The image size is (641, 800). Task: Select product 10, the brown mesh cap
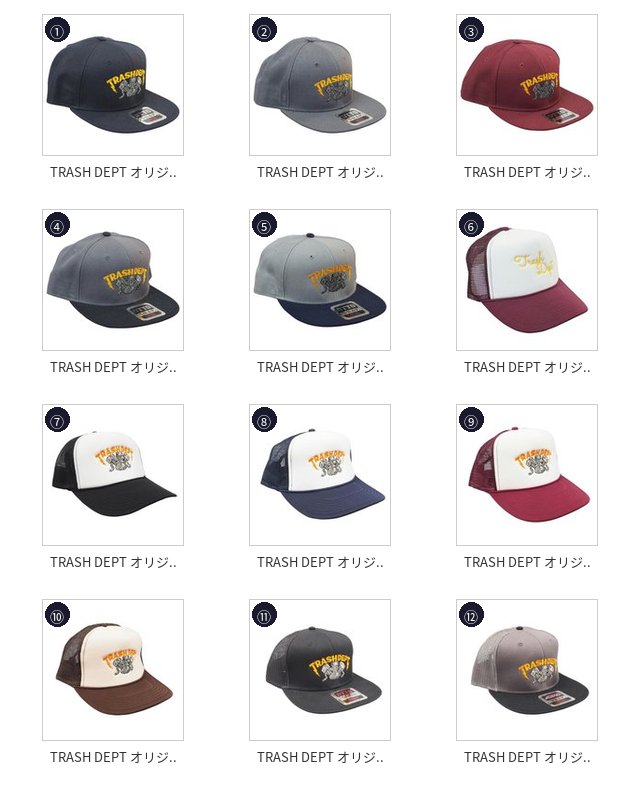click(x=113, y=670)
